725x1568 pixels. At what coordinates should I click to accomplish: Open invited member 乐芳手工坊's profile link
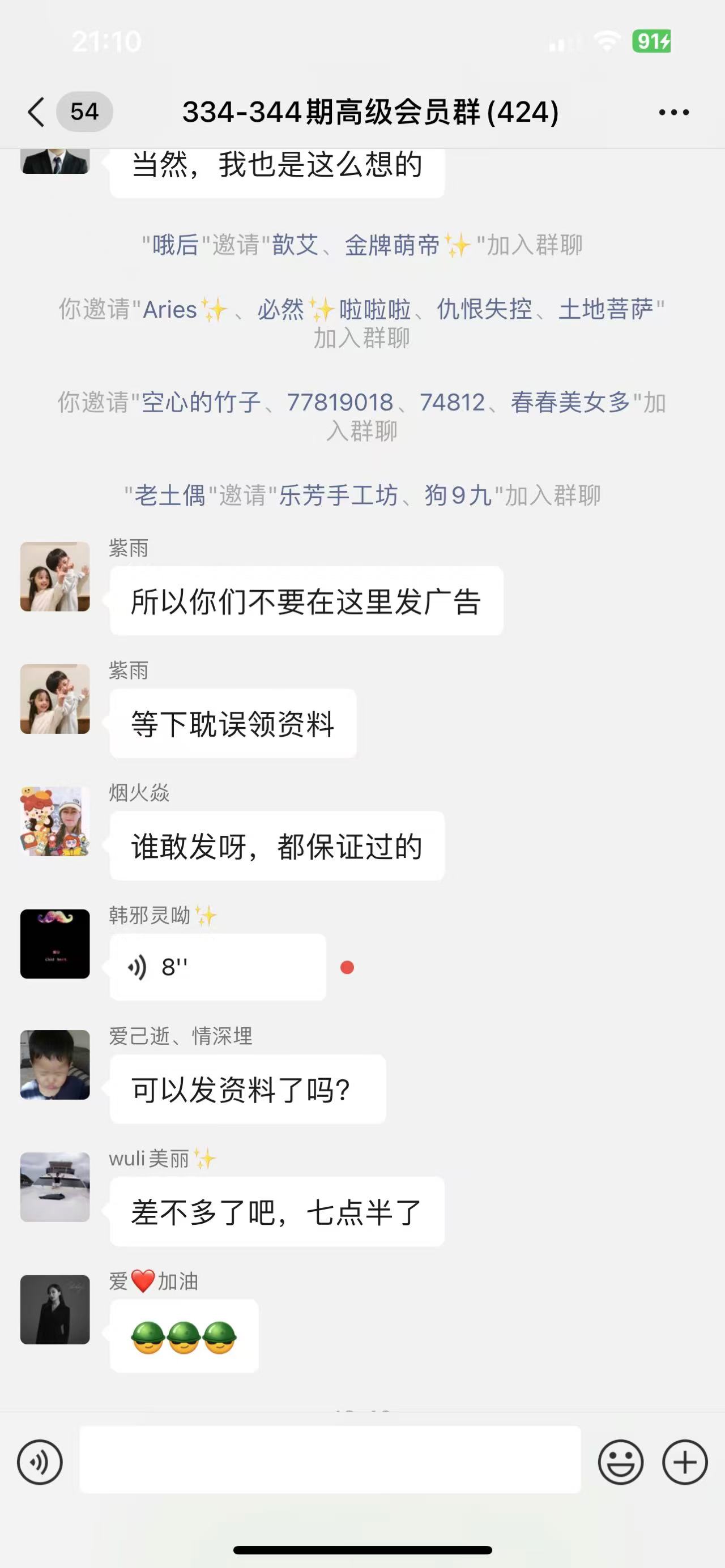tap(339, 495)
